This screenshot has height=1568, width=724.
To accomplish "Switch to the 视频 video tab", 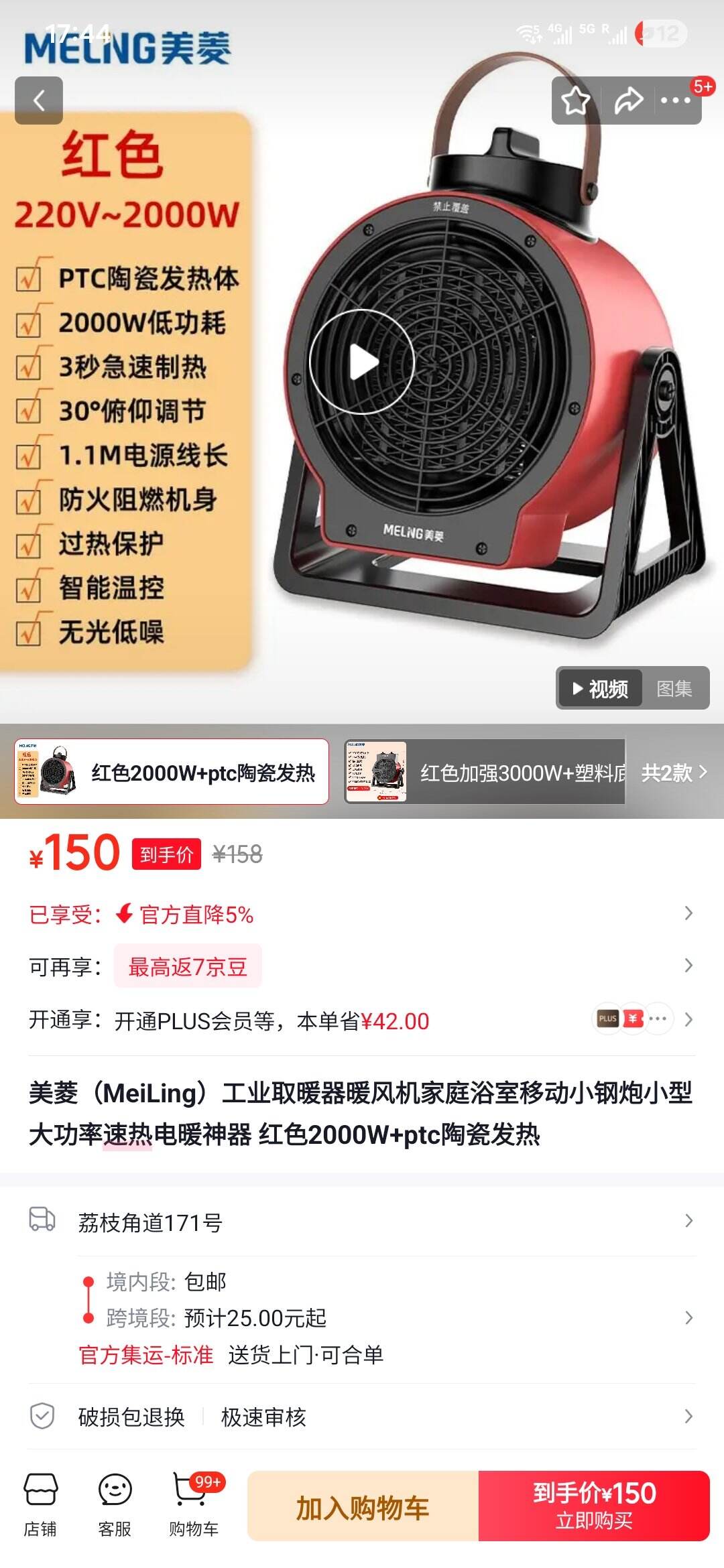I will tap(600, 688).
